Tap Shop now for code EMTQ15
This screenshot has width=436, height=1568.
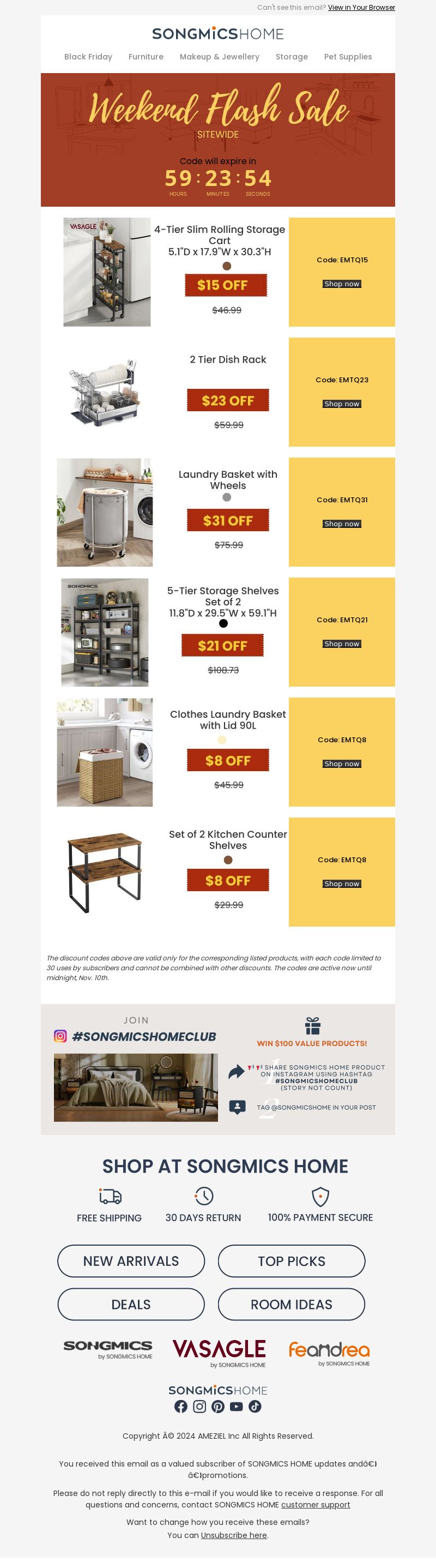click(x=342, y=284)
